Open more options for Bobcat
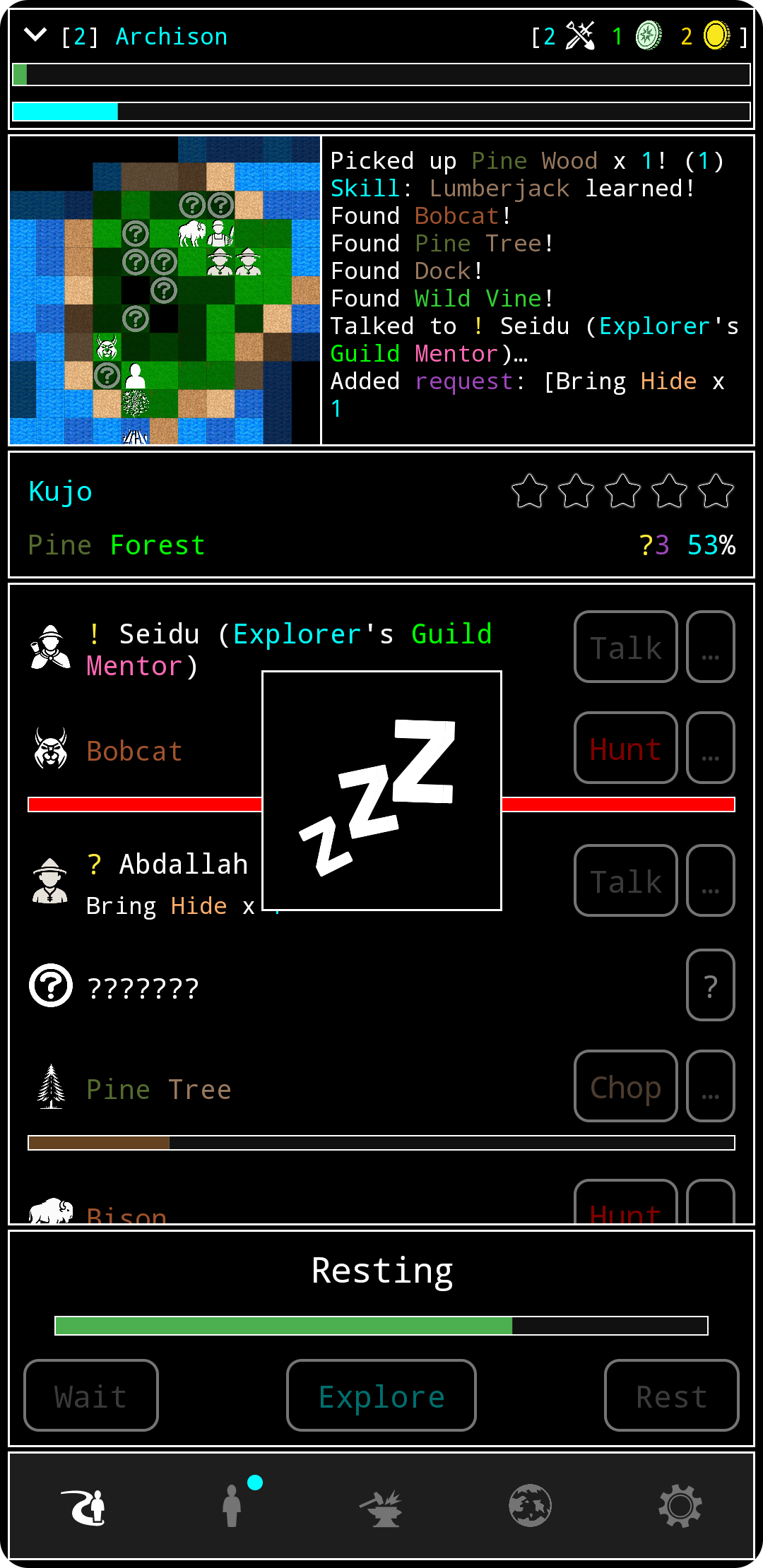 710,748
